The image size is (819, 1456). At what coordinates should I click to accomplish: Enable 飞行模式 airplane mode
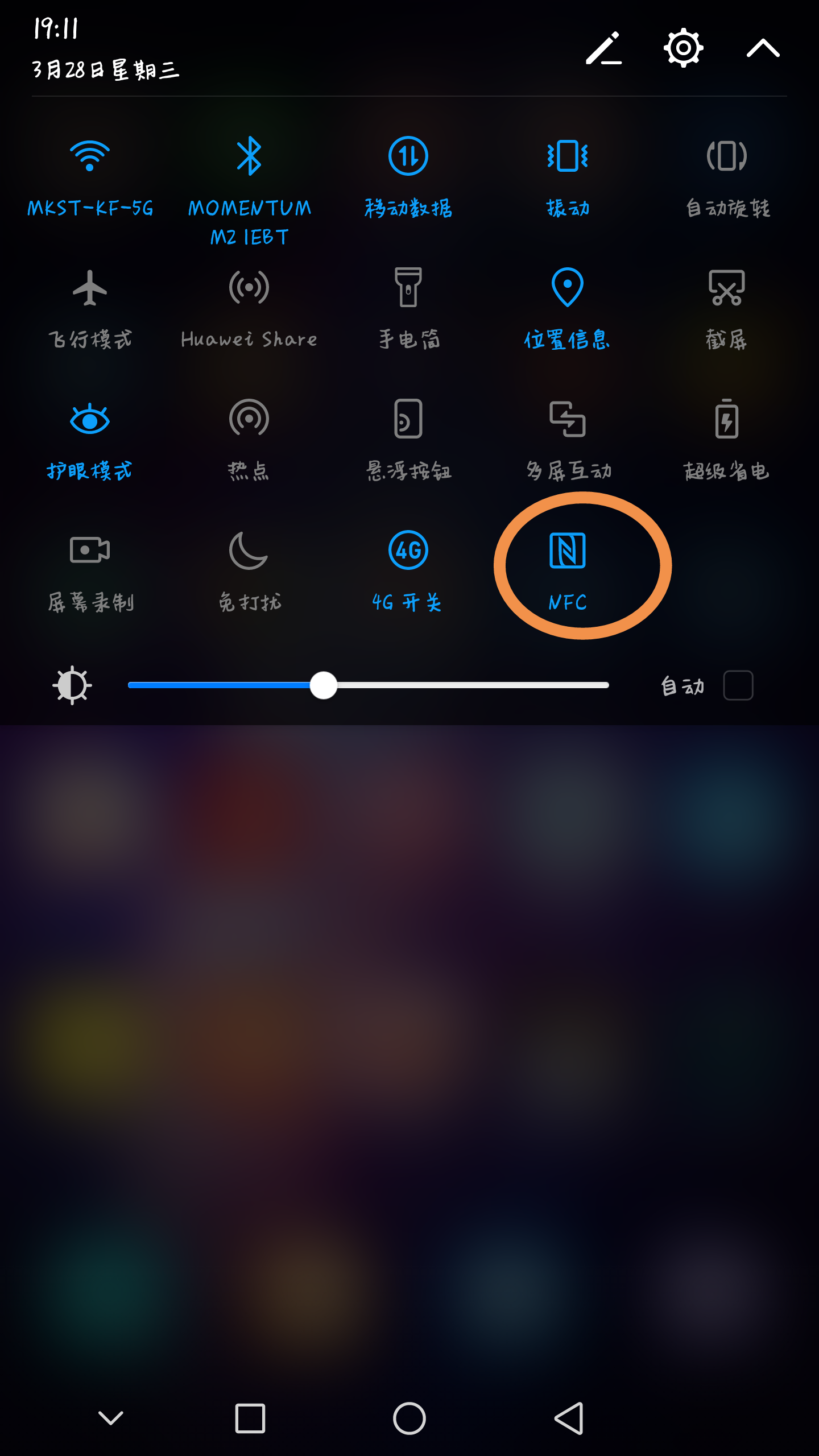click(90, 288)
